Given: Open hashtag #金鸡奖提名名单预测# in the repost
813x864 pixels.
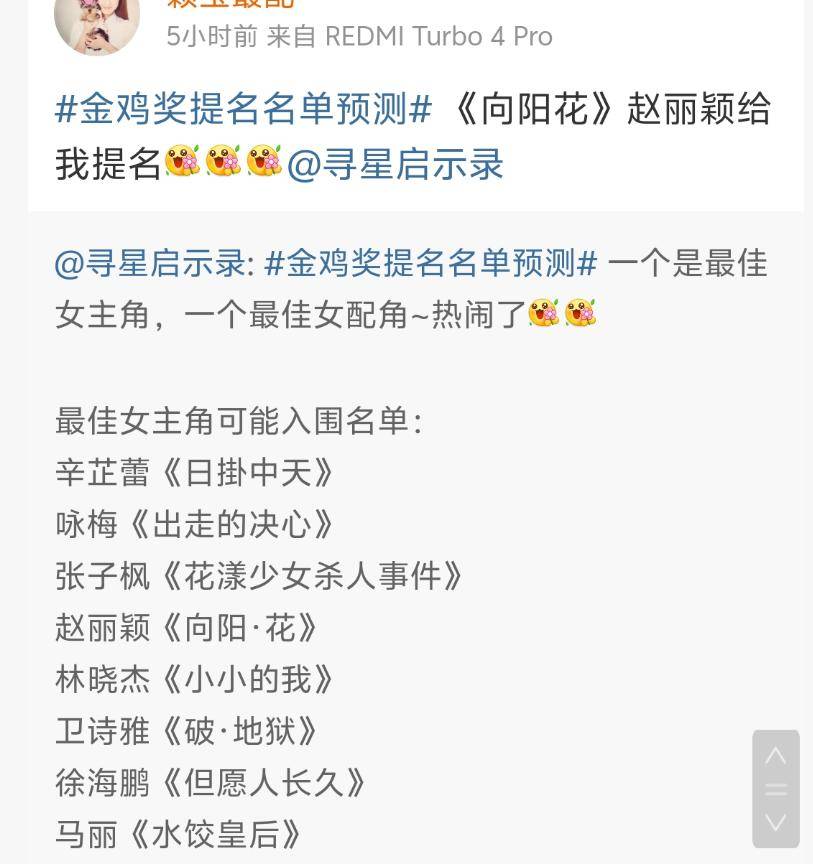Looking at the screenshot, I should click(x=430, y=264).
